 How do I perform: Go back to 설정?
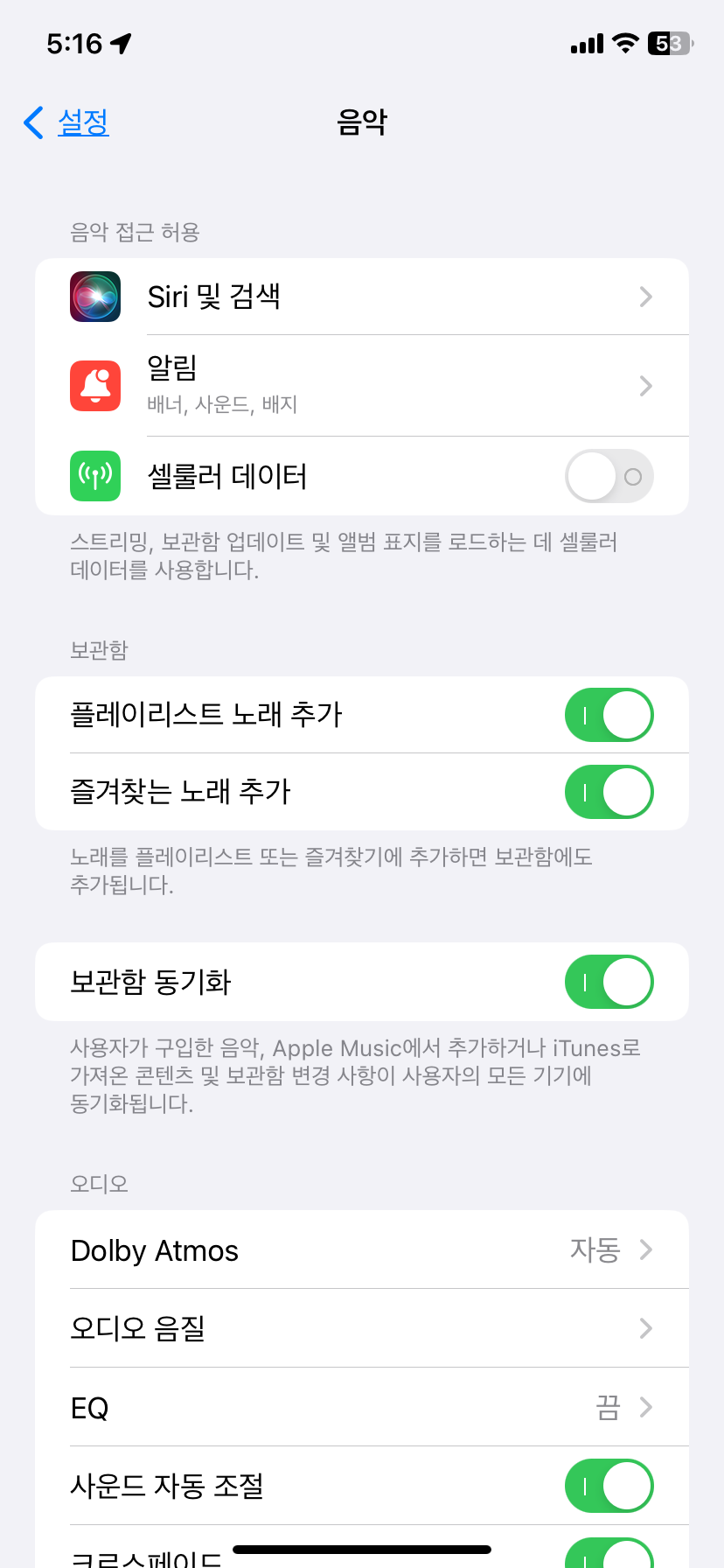67,122
